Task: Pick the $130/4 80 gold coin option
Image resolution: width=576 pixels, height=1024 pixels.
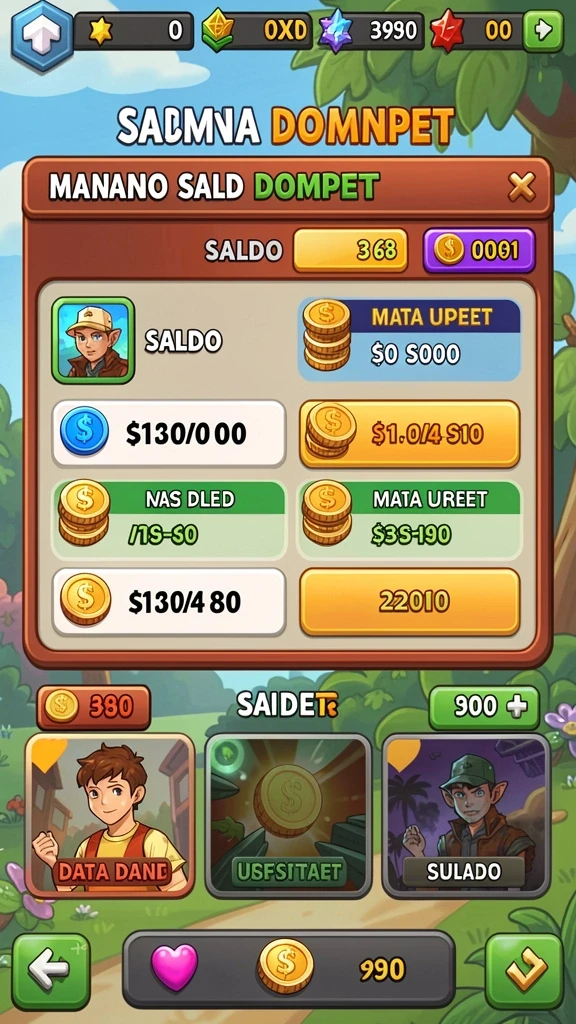Action: (x=168, y=601)
